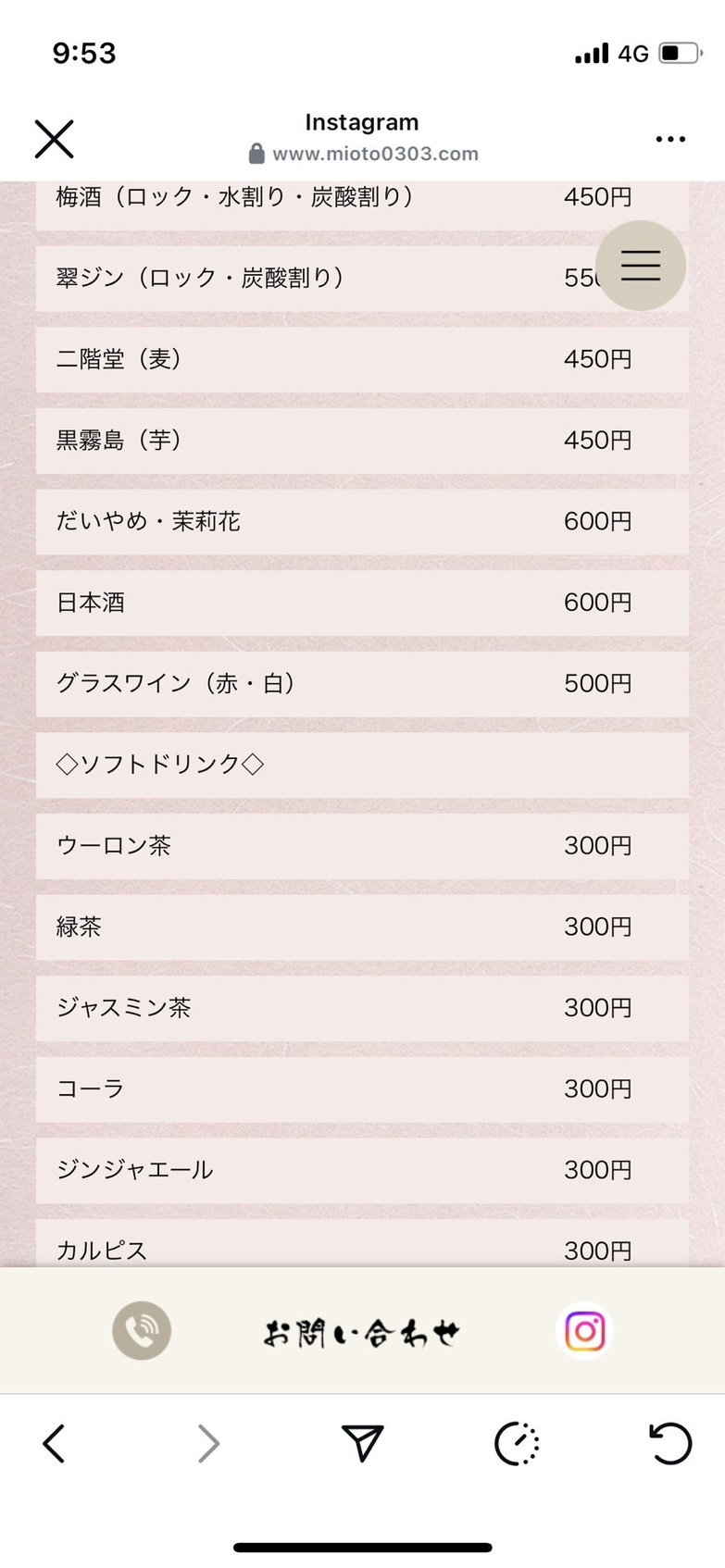The width and height of the screenshot is (725, 1568).
Task: Tap the お問い合わせ contact button
Action: pyautogui.click(x=361, y=1332)
